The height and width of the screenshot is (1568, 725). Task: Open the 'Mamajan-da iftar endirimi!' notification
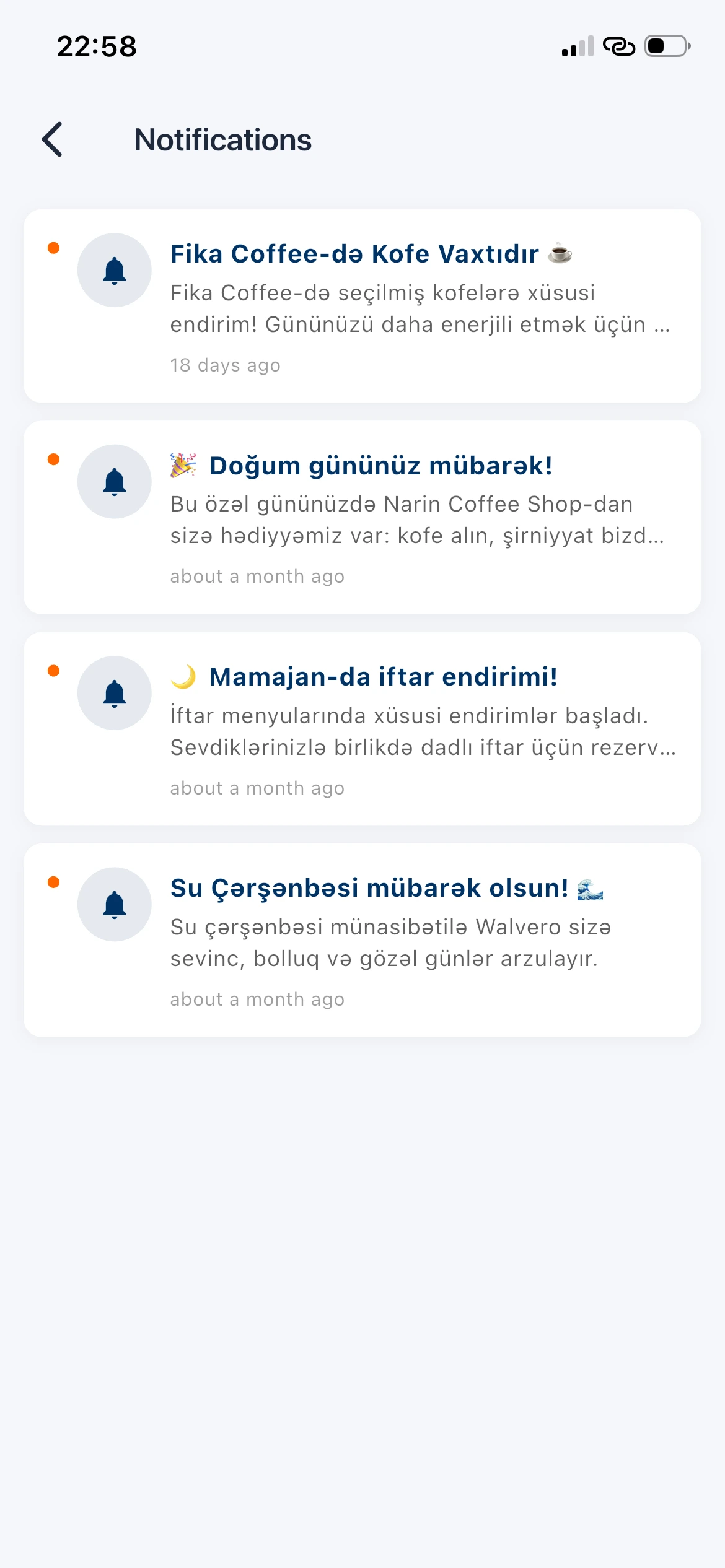362,728
